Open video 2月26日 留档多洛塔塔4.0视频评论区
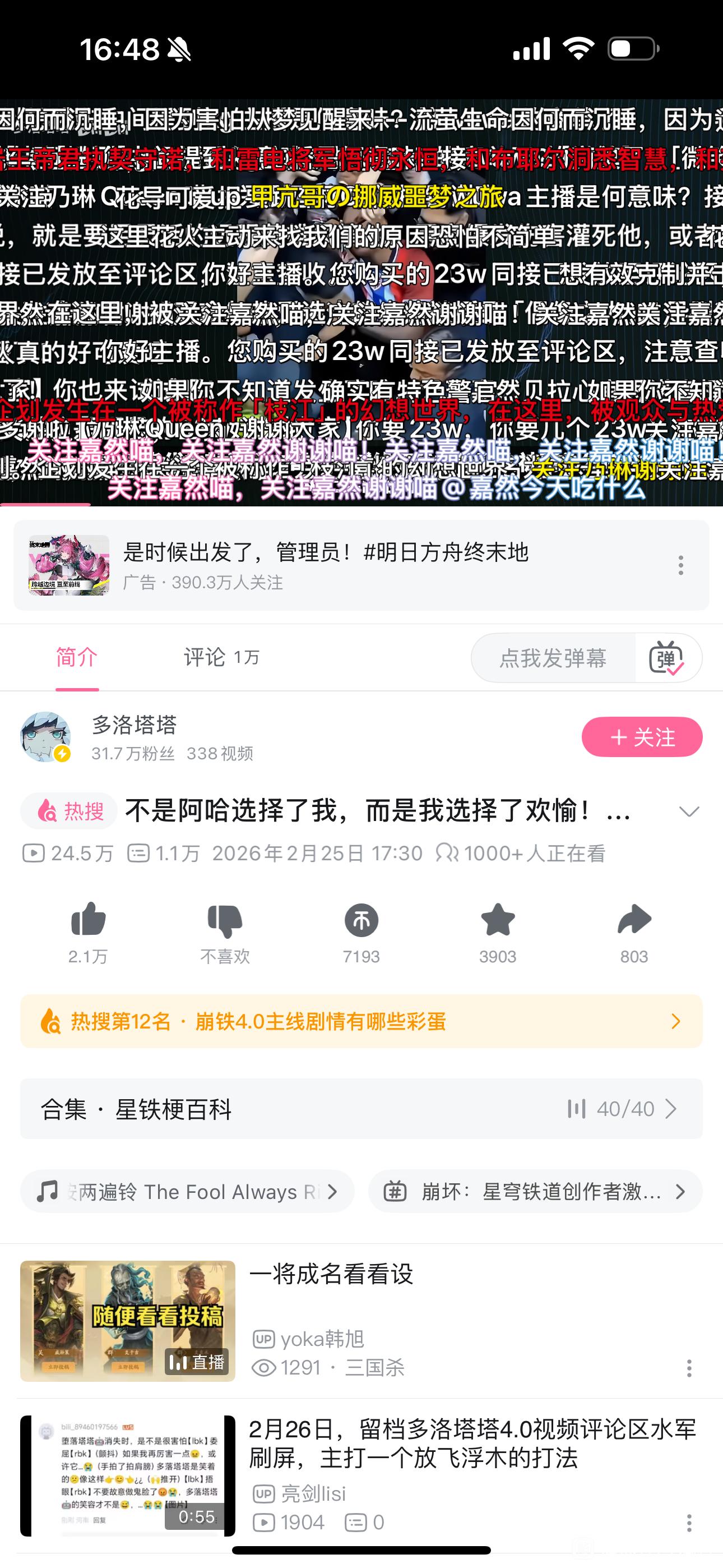The image size is (723, 1568). pos(472,1443)
